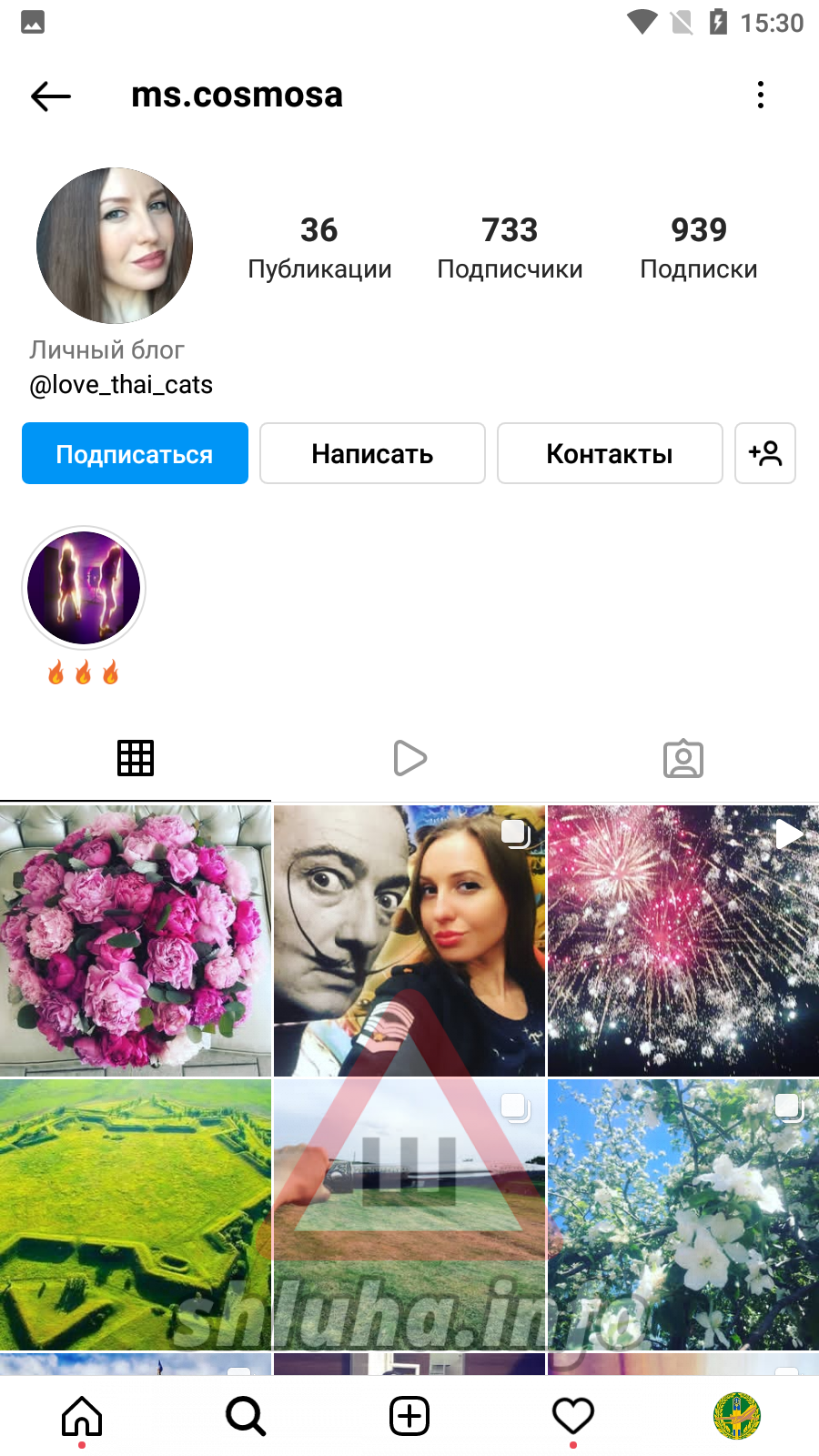Image resolution: width=819 pixels, height=1456 pixels.
Task: Switch to the tagged photos tab
Action: coord(683,758)
